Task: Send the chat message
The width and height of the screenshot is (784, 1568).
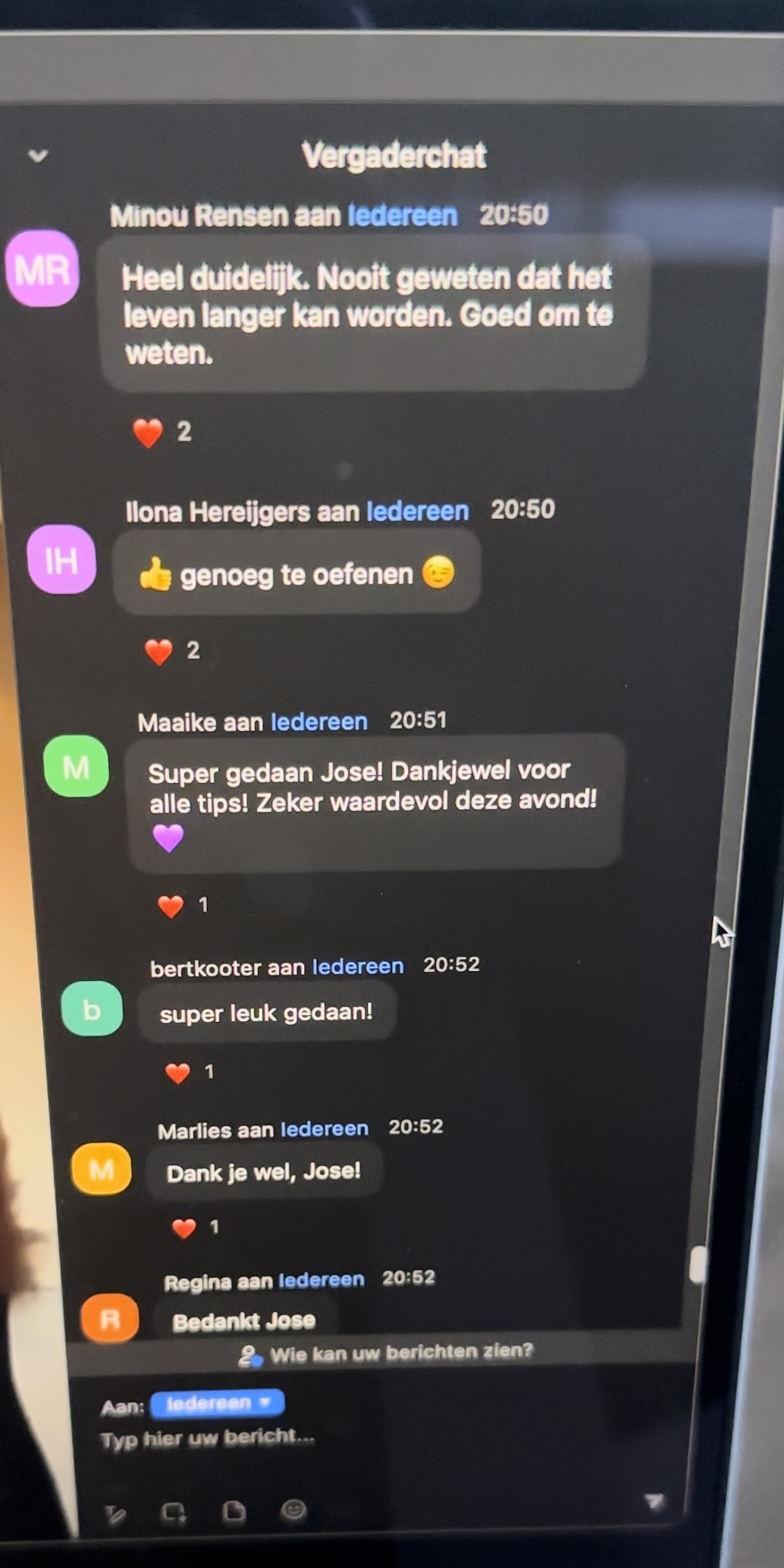Action: [x=655, y=1502]
